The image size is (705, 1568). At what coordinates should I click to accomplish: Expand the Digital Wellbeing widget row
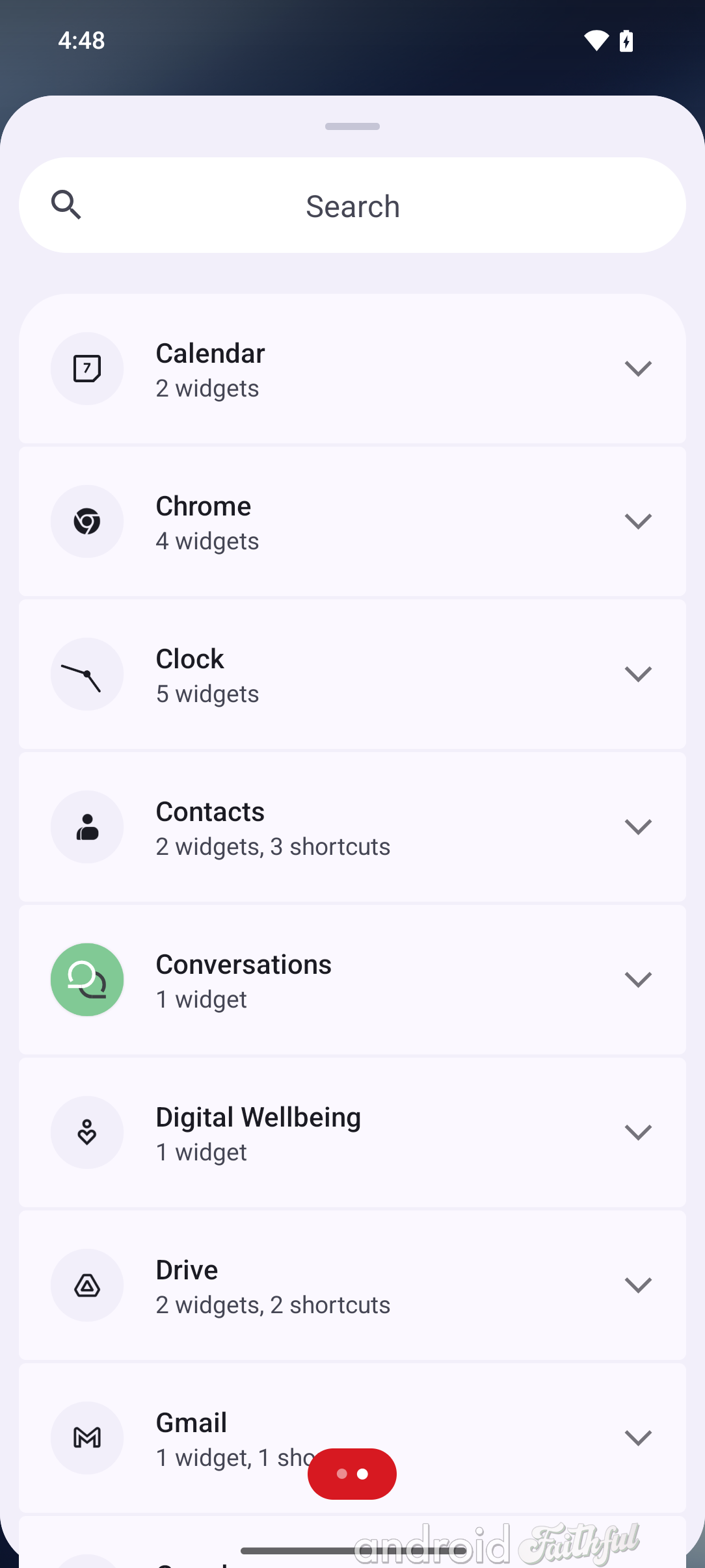(x=352, y=1132)
